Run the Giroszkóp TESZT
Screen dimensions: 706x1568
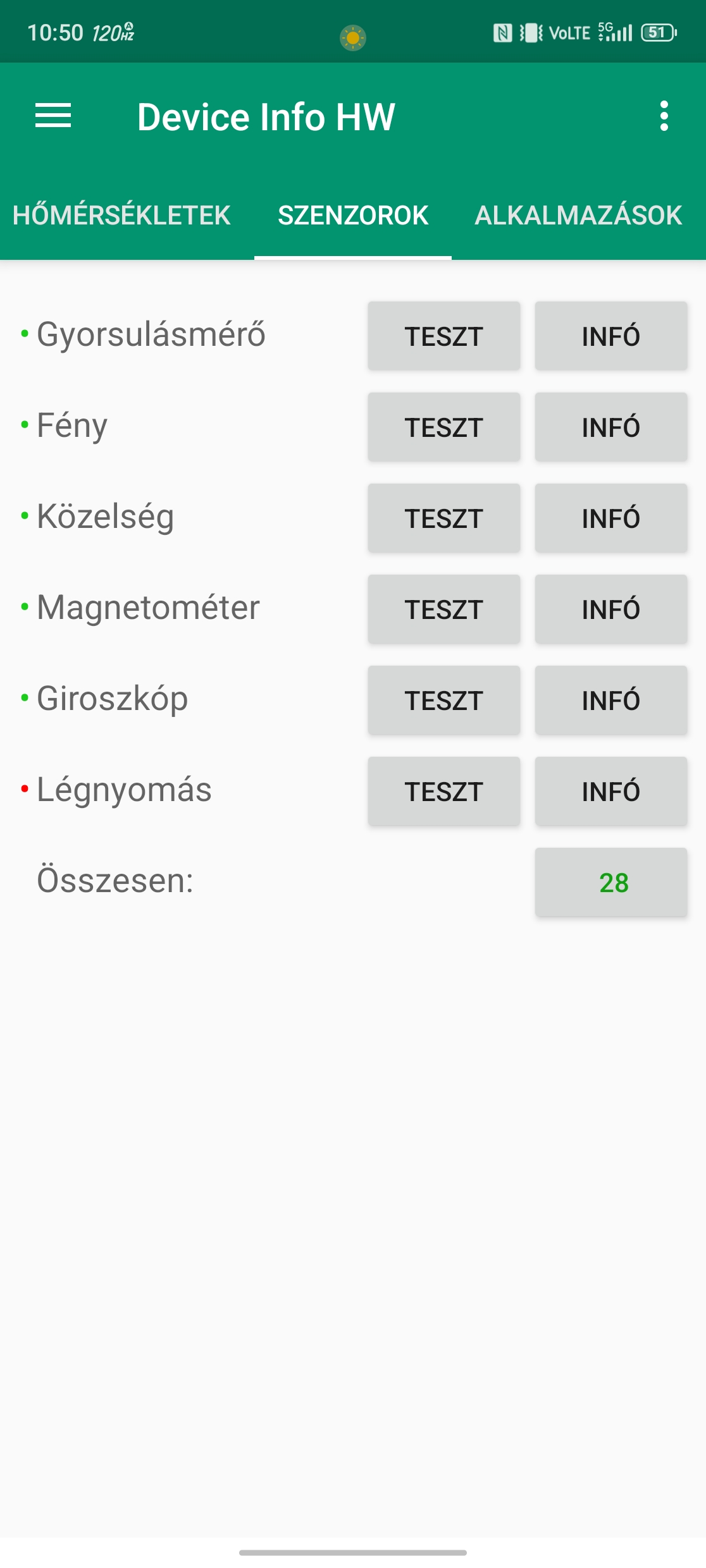coord(444,700)
